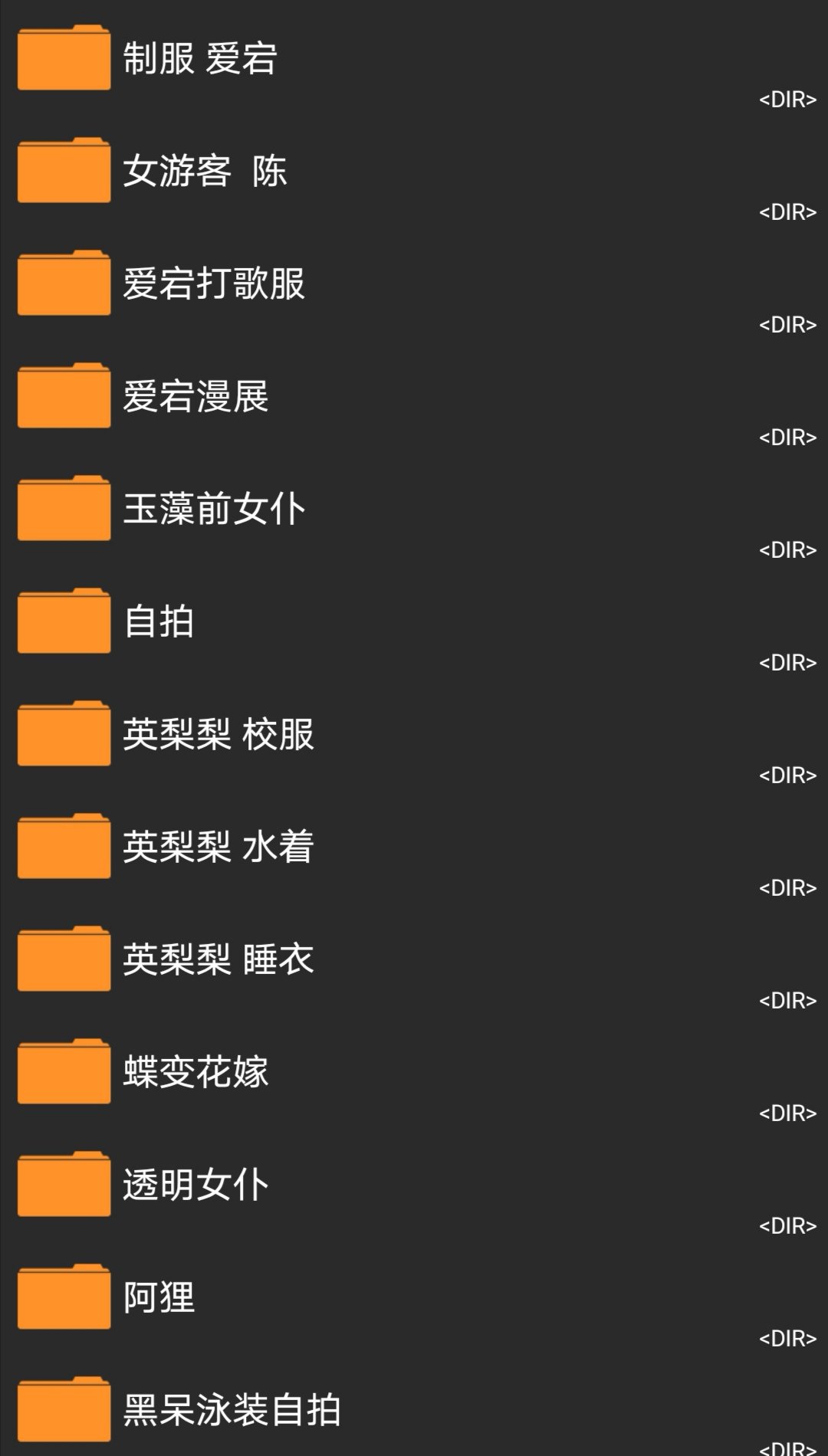This screenshot has width=828, height=1456.
Task: Open the 英梨梨 水着 folder
Action: point(414,847)
